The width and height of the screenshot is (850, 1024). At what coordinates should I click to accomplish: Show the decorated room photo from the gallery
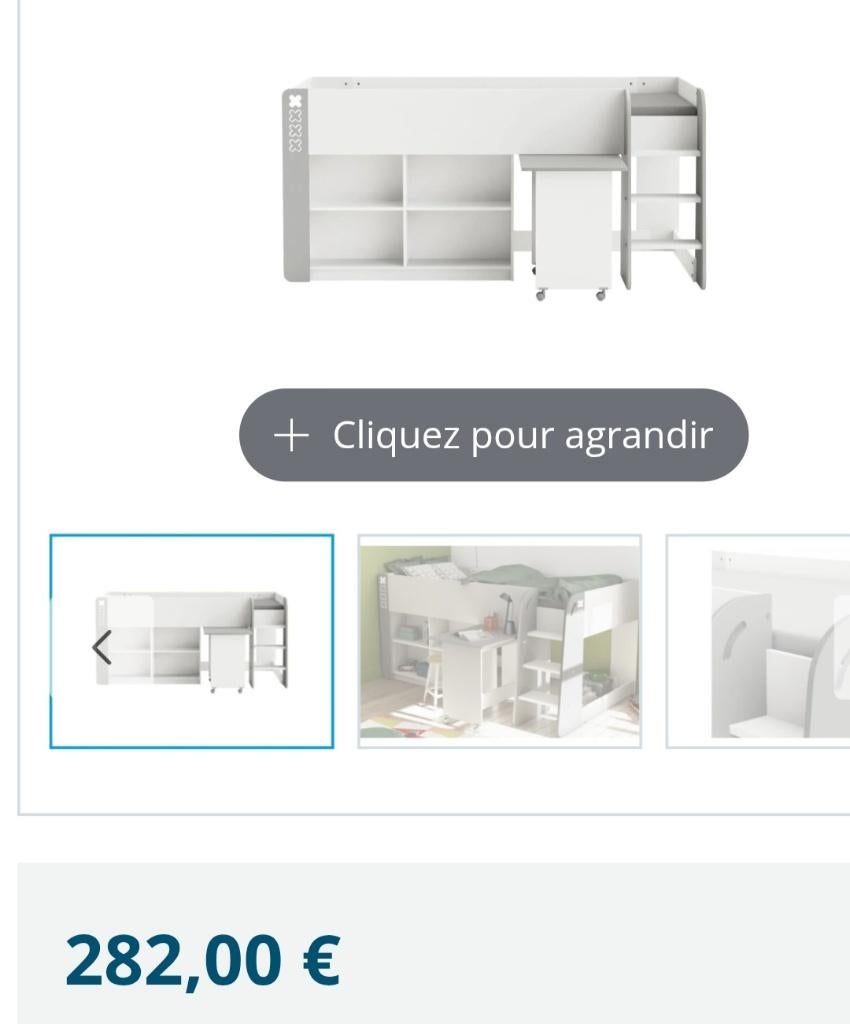(x=500, y=640)
